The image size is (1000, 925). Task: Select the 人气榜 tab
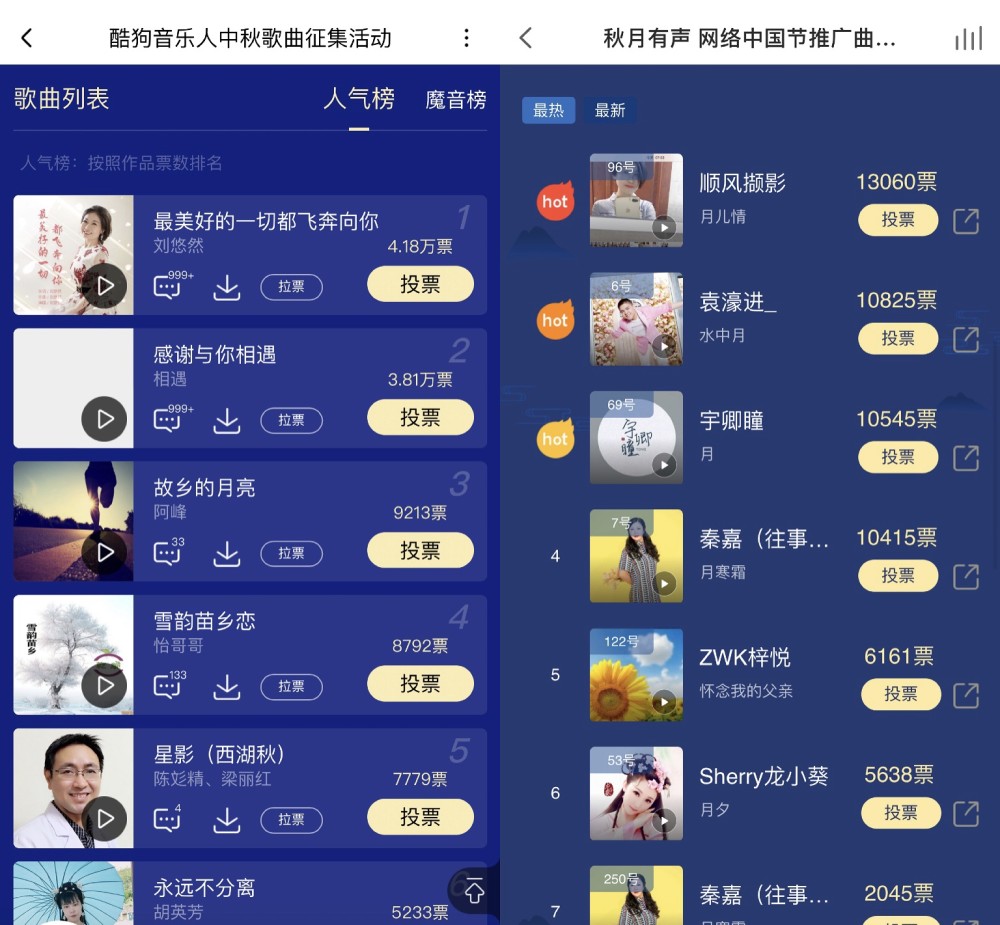358,99
